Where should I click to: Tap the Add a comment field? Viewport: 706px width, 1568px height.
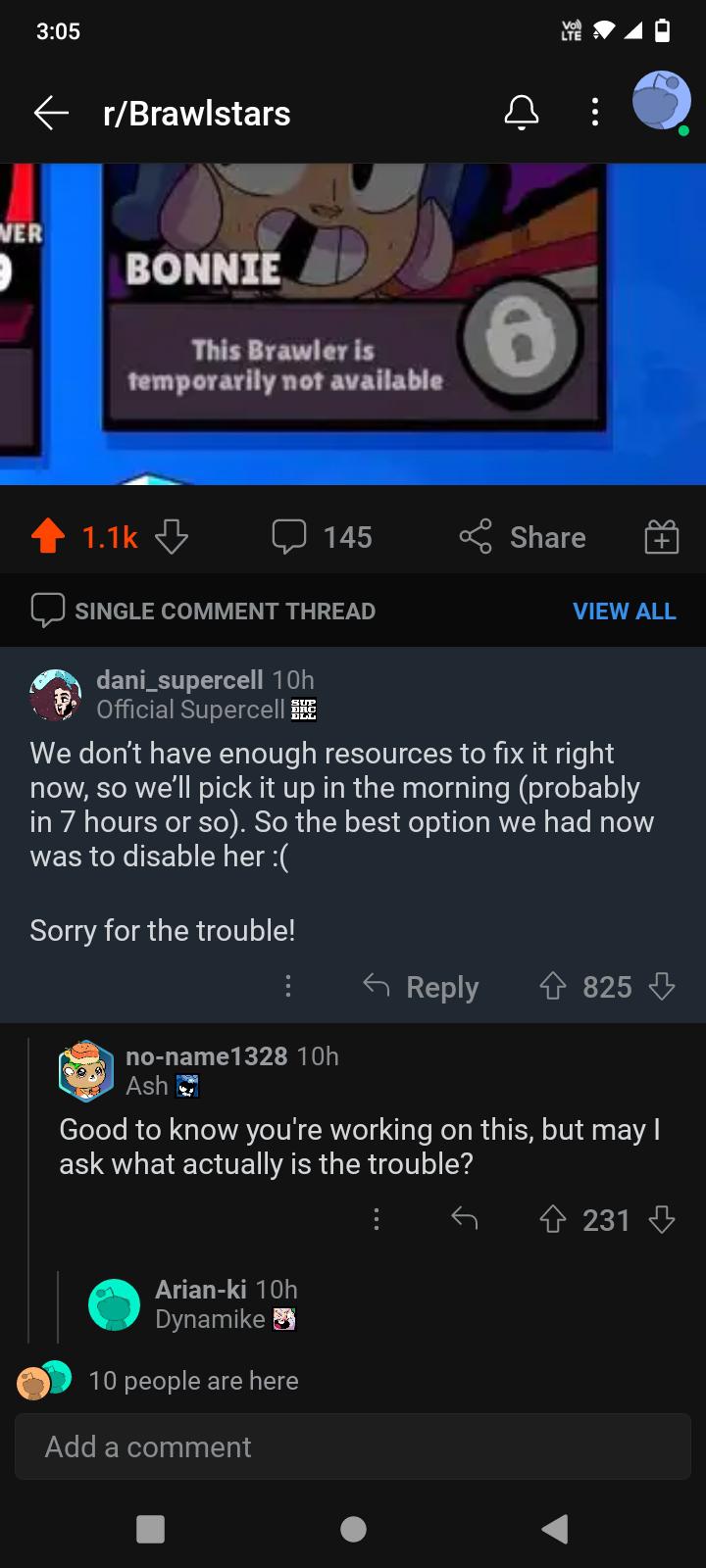(x=353, y=1446)
